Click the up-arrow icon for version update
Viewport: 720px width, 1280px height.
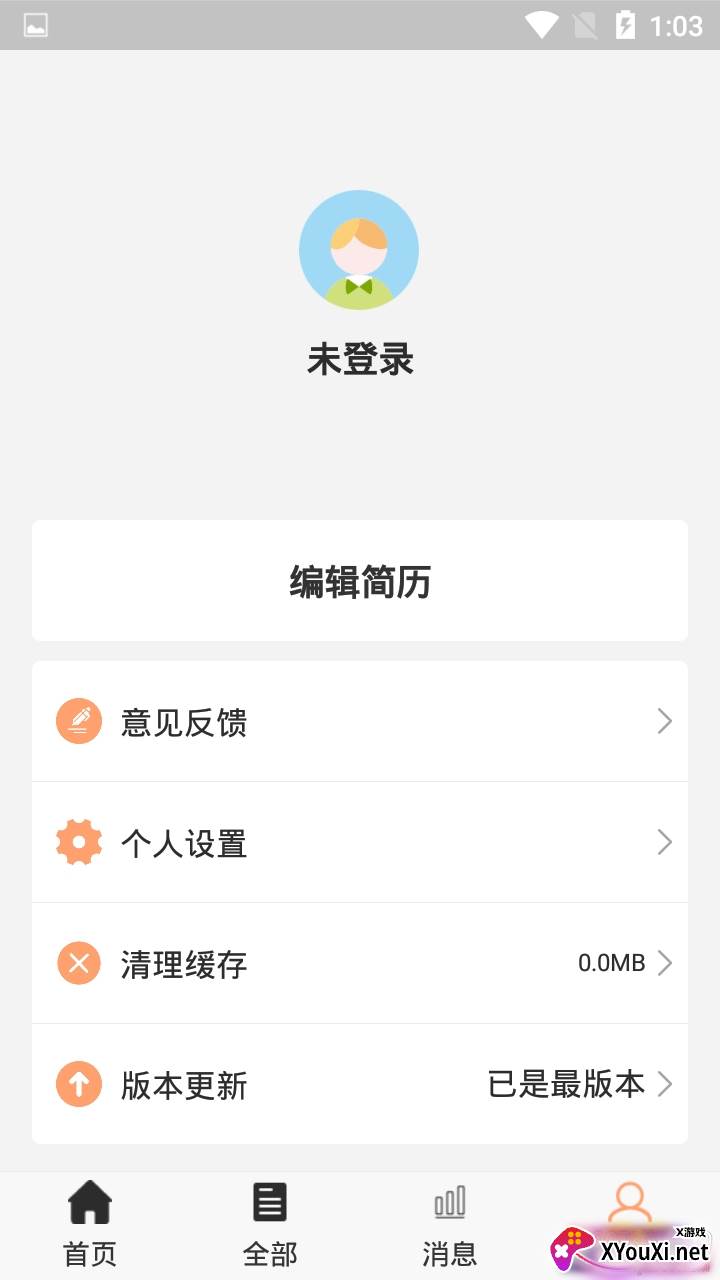[79, 1084]
